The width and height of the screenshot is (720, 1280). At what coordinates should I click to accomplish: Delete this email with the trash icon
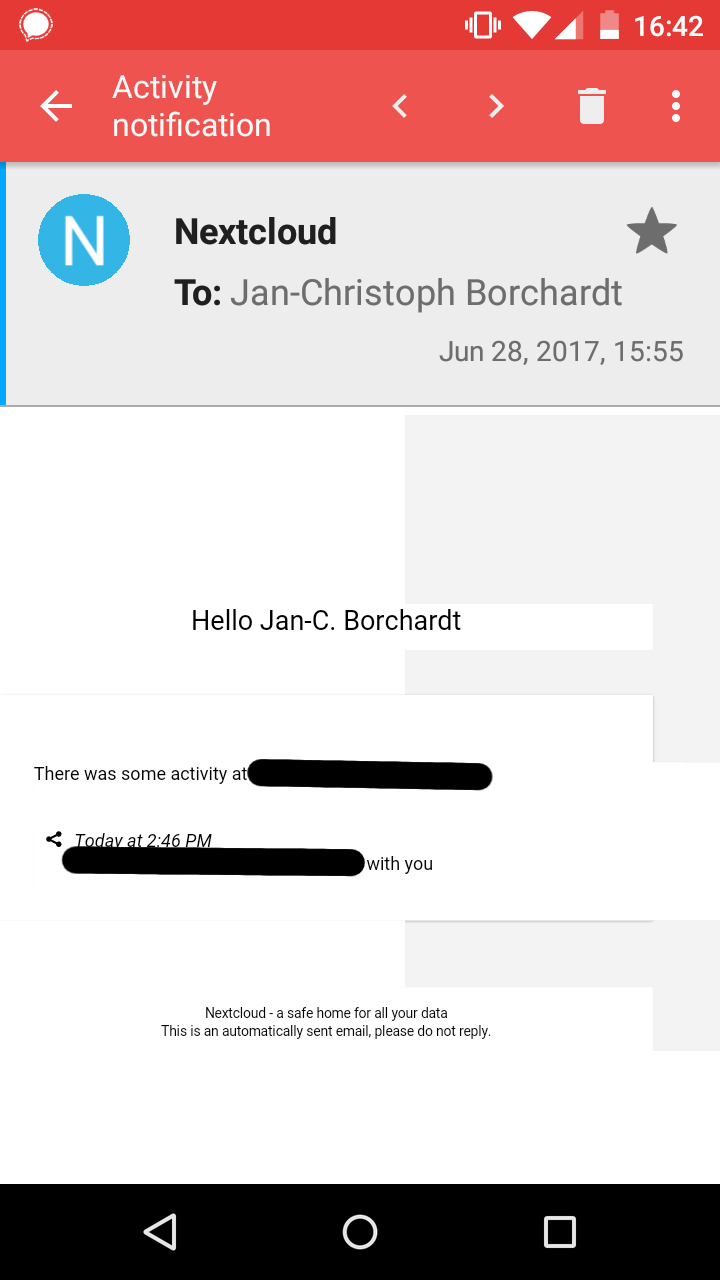(x=592, y=106)
